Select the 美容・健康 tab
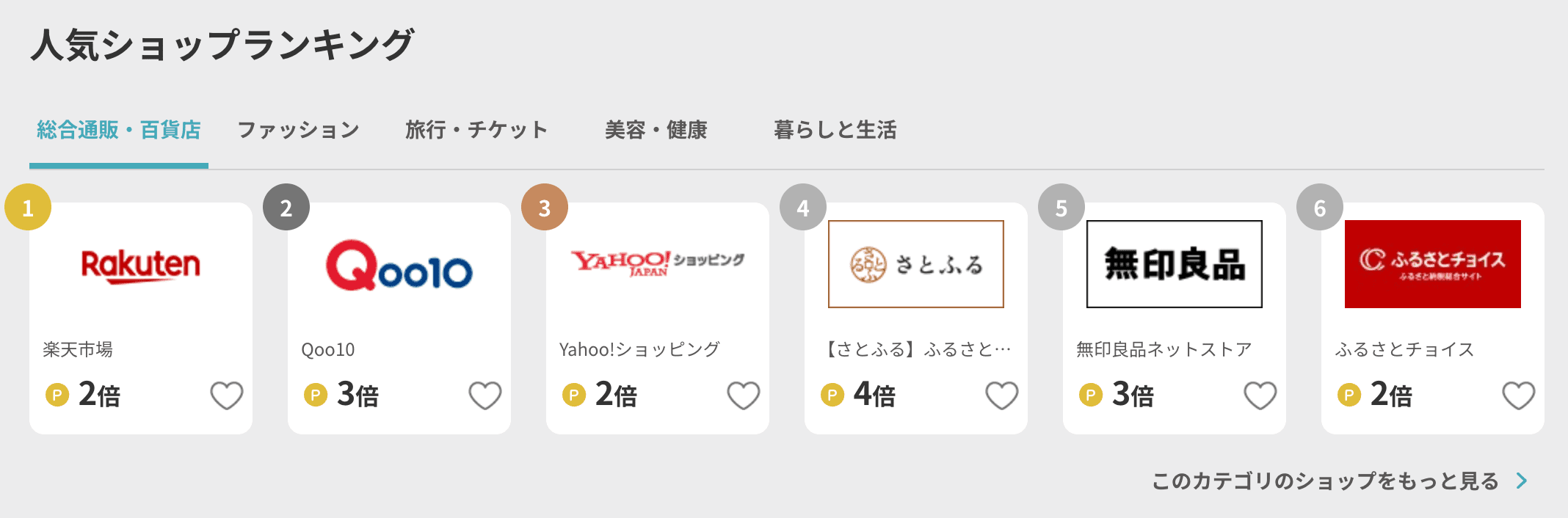The height and width of the screenshot is (518, 1568). click(x=656, y=130)
